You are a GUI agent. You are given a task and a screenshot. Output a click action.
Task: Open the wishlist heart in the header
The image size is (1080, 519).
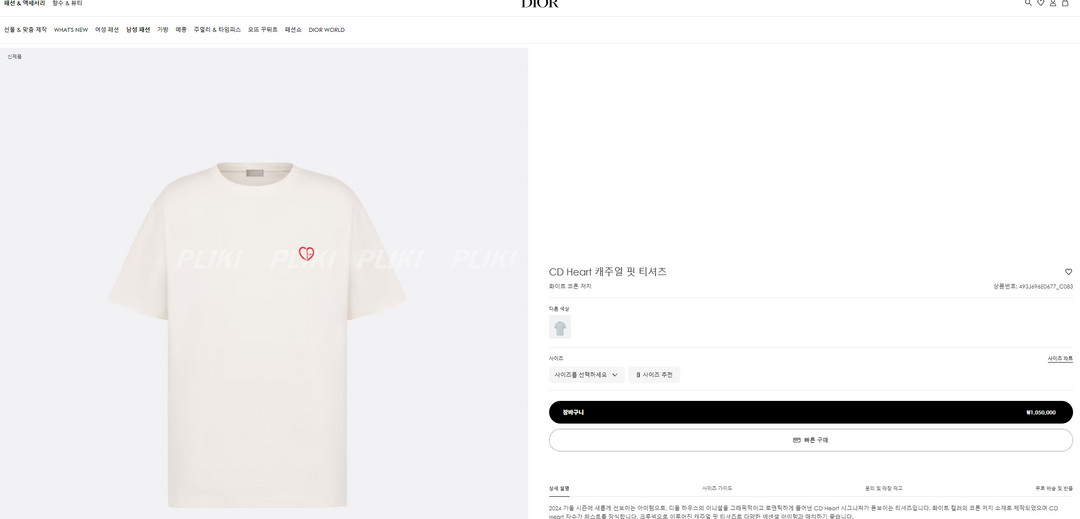1040,3
